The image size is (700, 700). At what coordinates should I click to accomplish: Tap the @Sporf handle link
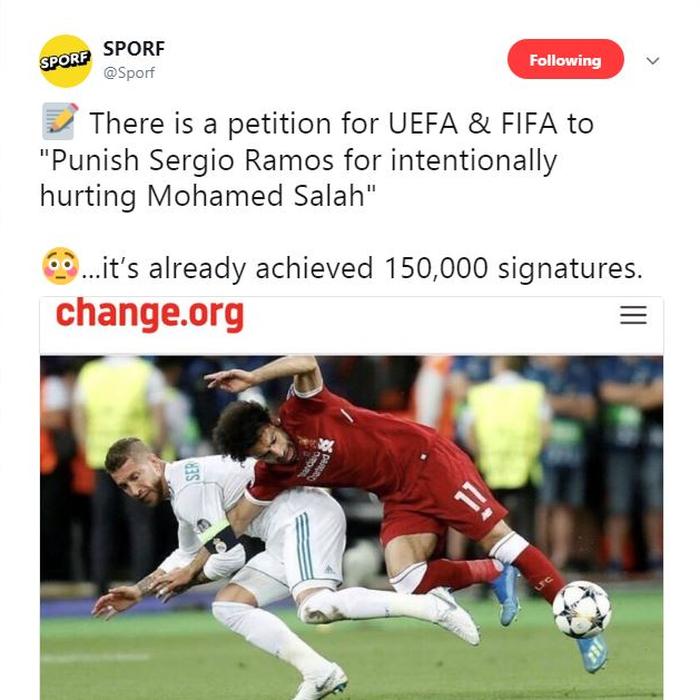coord(129,73)
